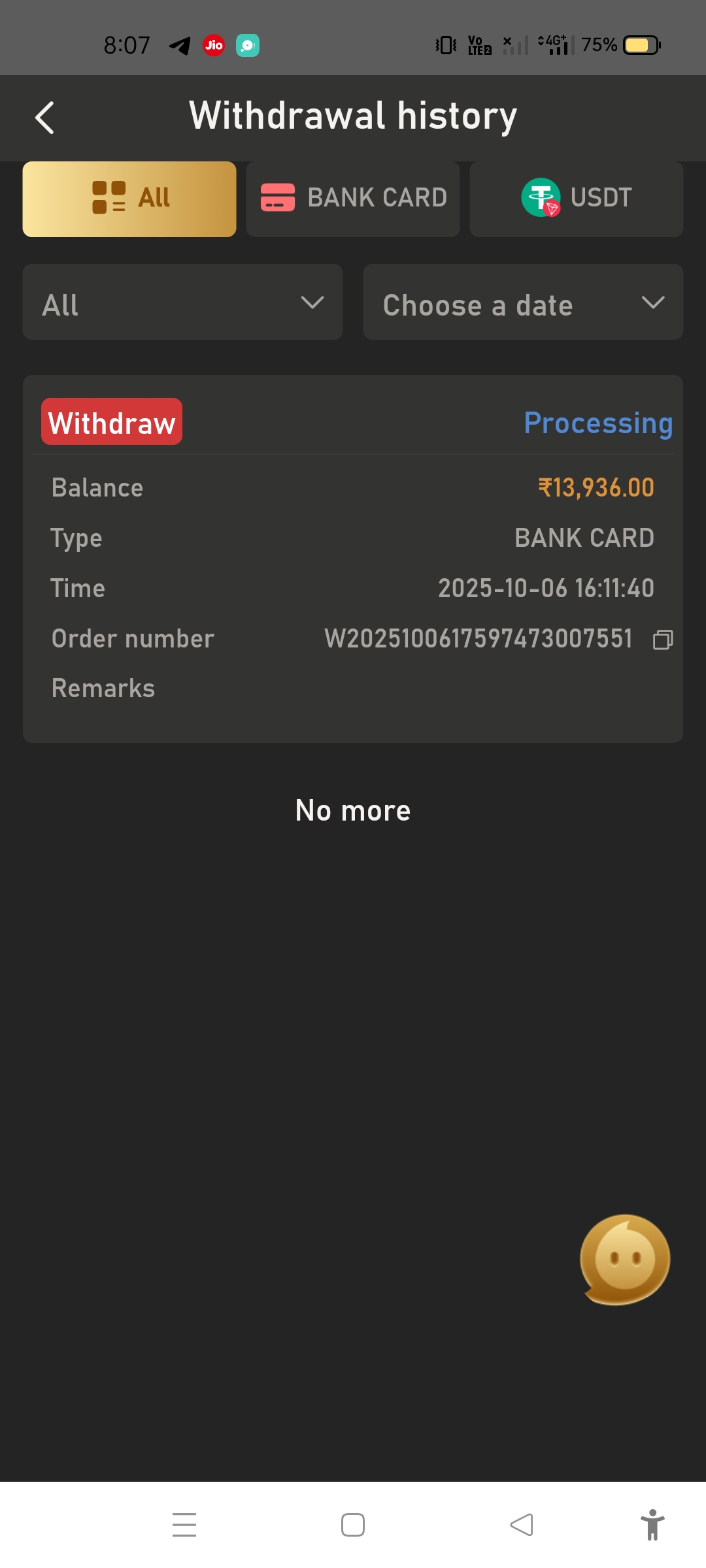Go to the phone home screen
Image resolution: width=706 pixels, height=1568 pixels.
coord(353,1525)
